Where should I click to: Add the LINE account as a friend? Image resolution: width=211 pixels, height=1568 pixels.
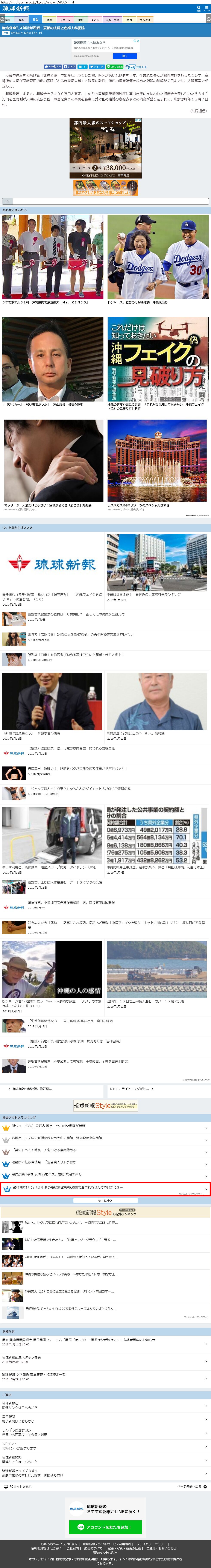105,1527
